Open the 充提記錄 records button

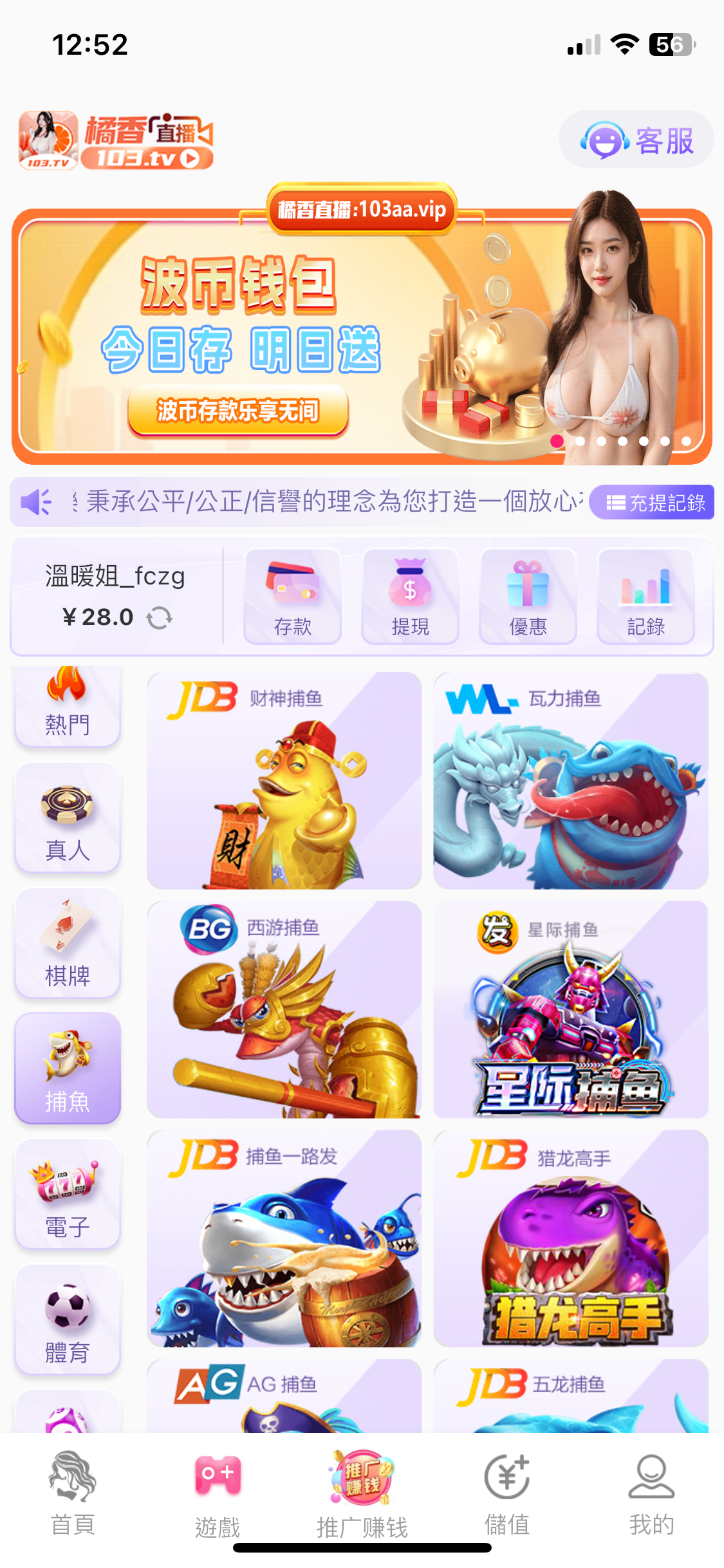(x=653, y=503)
